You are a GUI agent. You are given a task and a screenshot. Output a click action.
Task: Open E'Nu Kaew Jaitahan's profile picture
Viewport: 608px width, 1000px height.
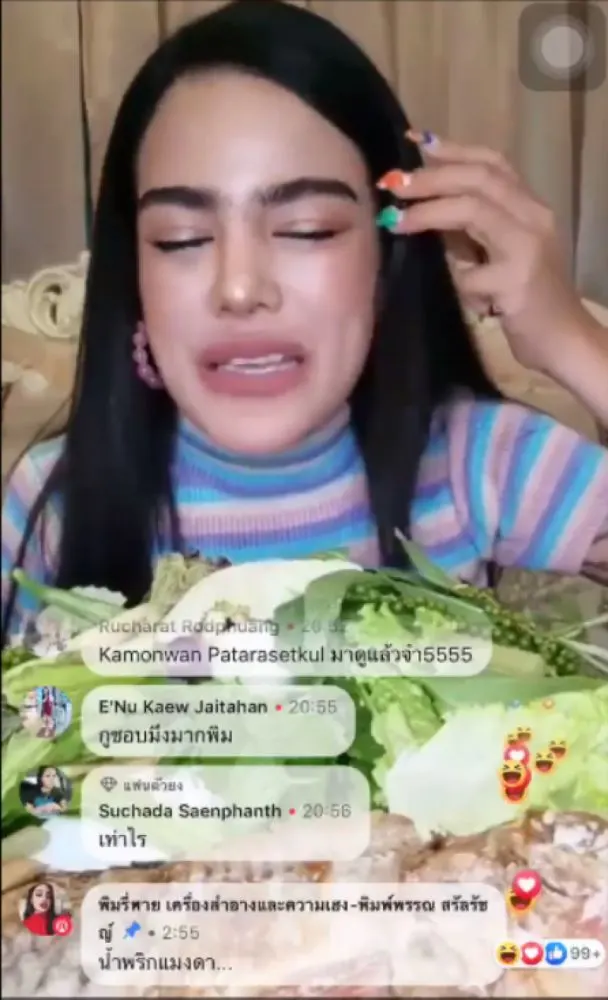45,711
